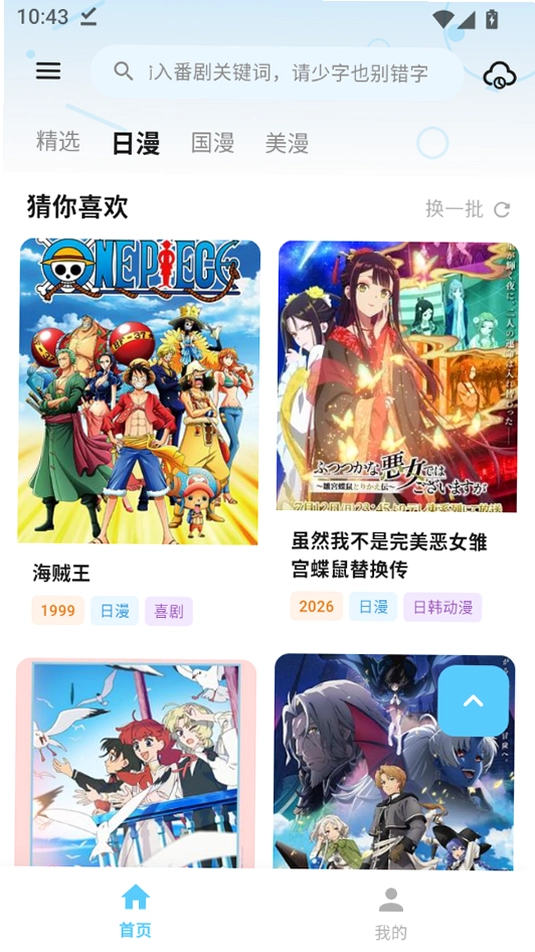
Task: Open the cloud history icon
Action: pyautogui.click(x=499, y=75)
